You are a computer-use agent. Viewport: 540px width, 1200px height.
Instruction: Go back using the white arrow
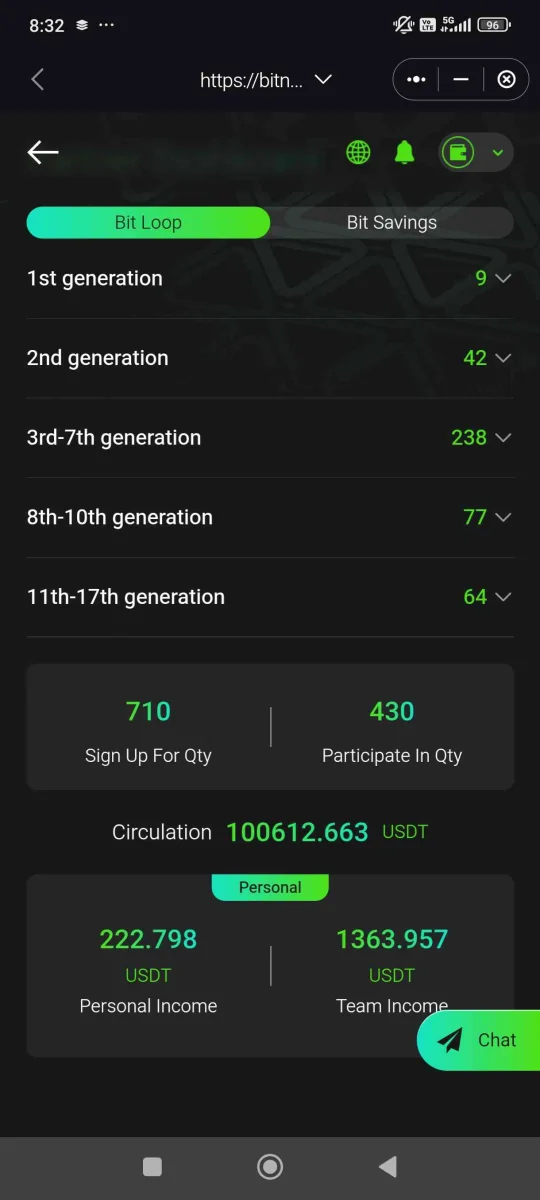(x=43, y=152)
